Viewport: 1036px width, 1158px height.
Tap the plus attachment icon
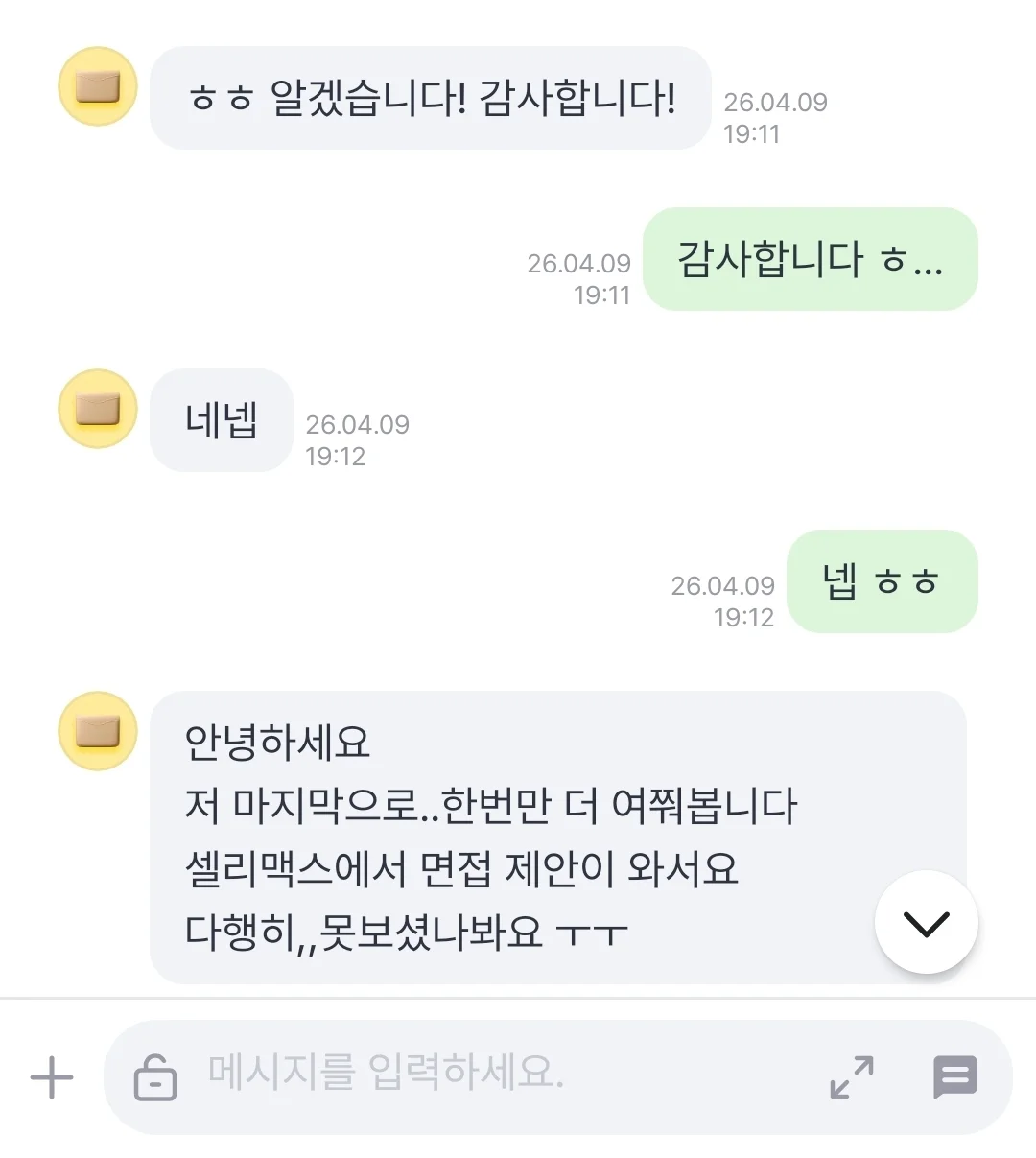(x=50, y=1076)
